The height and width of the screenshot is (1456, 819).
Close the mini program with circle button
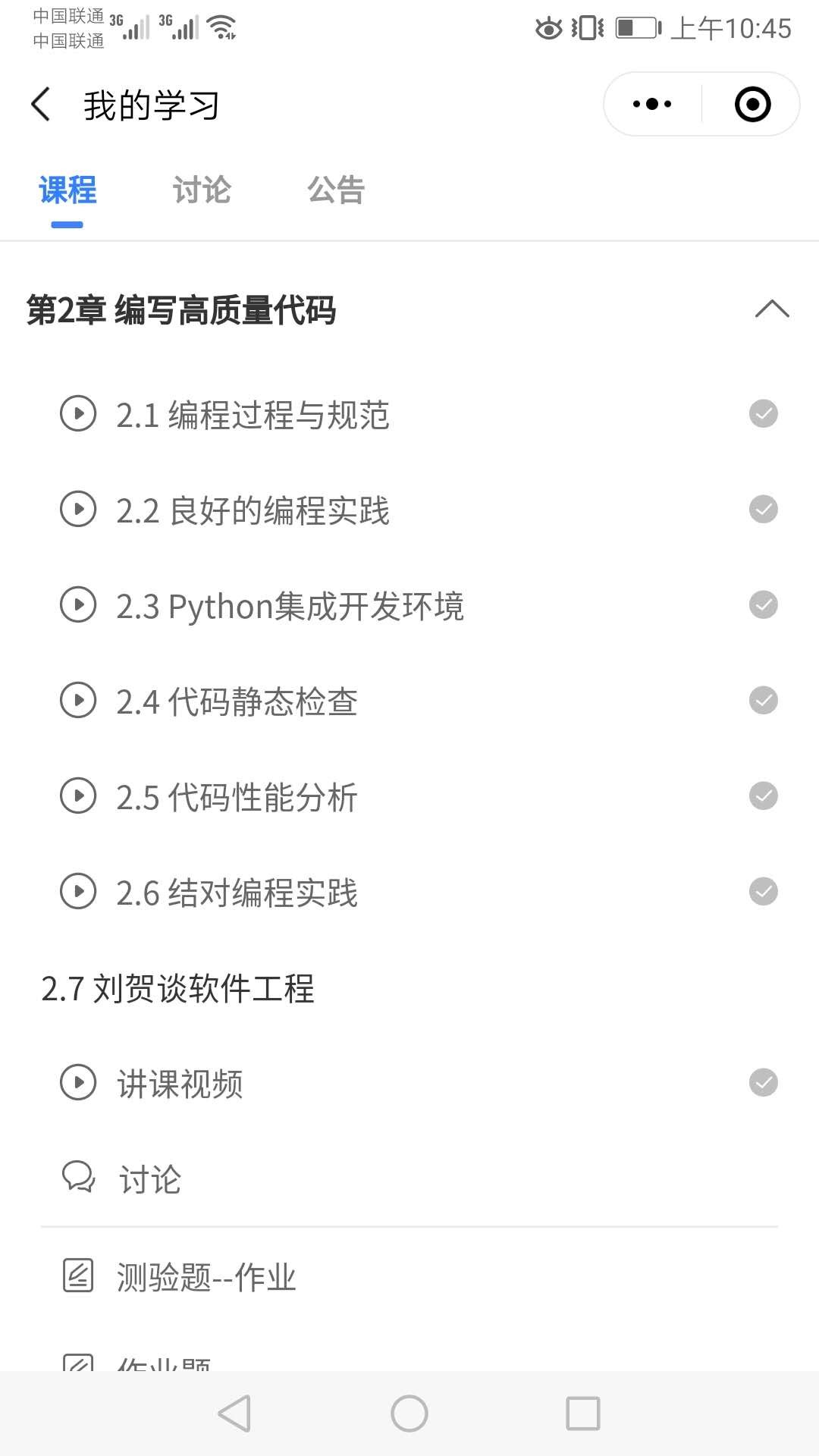(752, 105)
